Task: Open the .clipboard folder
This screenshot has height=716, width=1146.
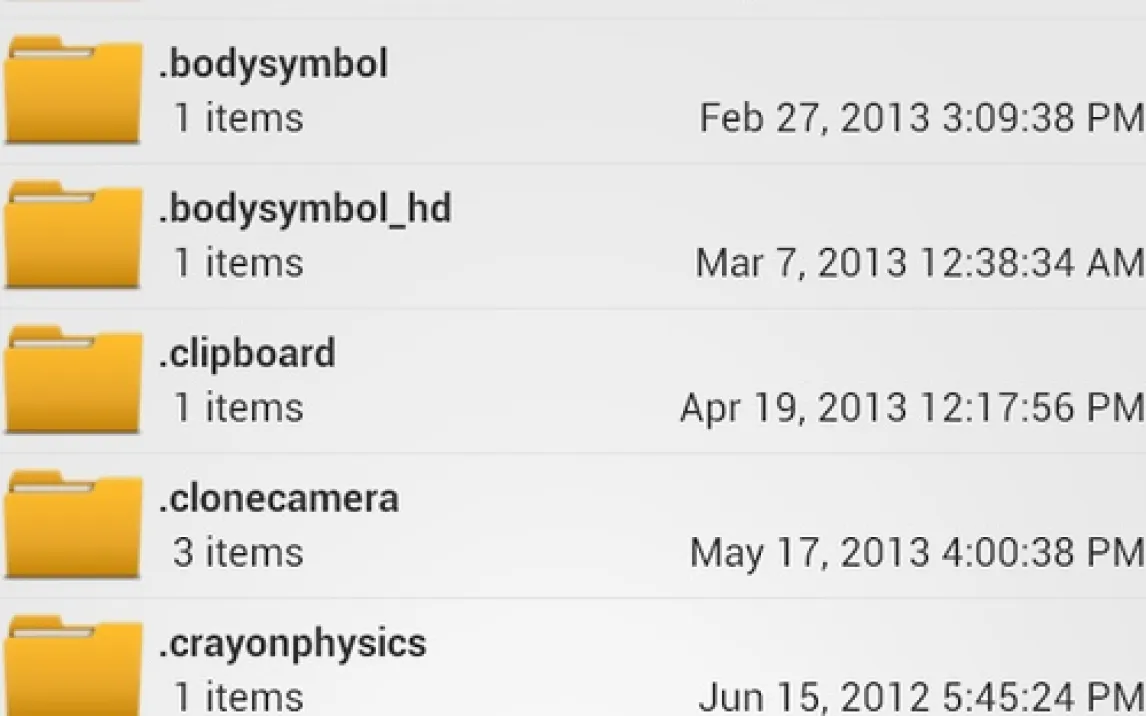Action: pos(247,355)
